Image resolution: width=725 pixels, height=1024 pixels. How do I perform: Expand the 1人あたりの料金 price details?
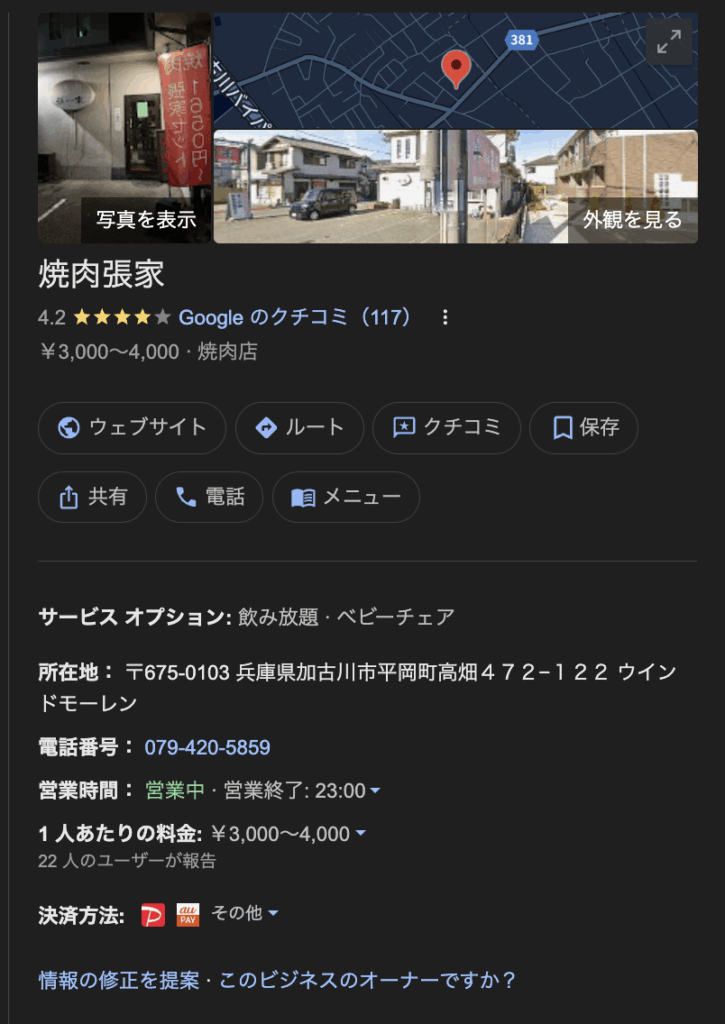click(x=360, y=834)
